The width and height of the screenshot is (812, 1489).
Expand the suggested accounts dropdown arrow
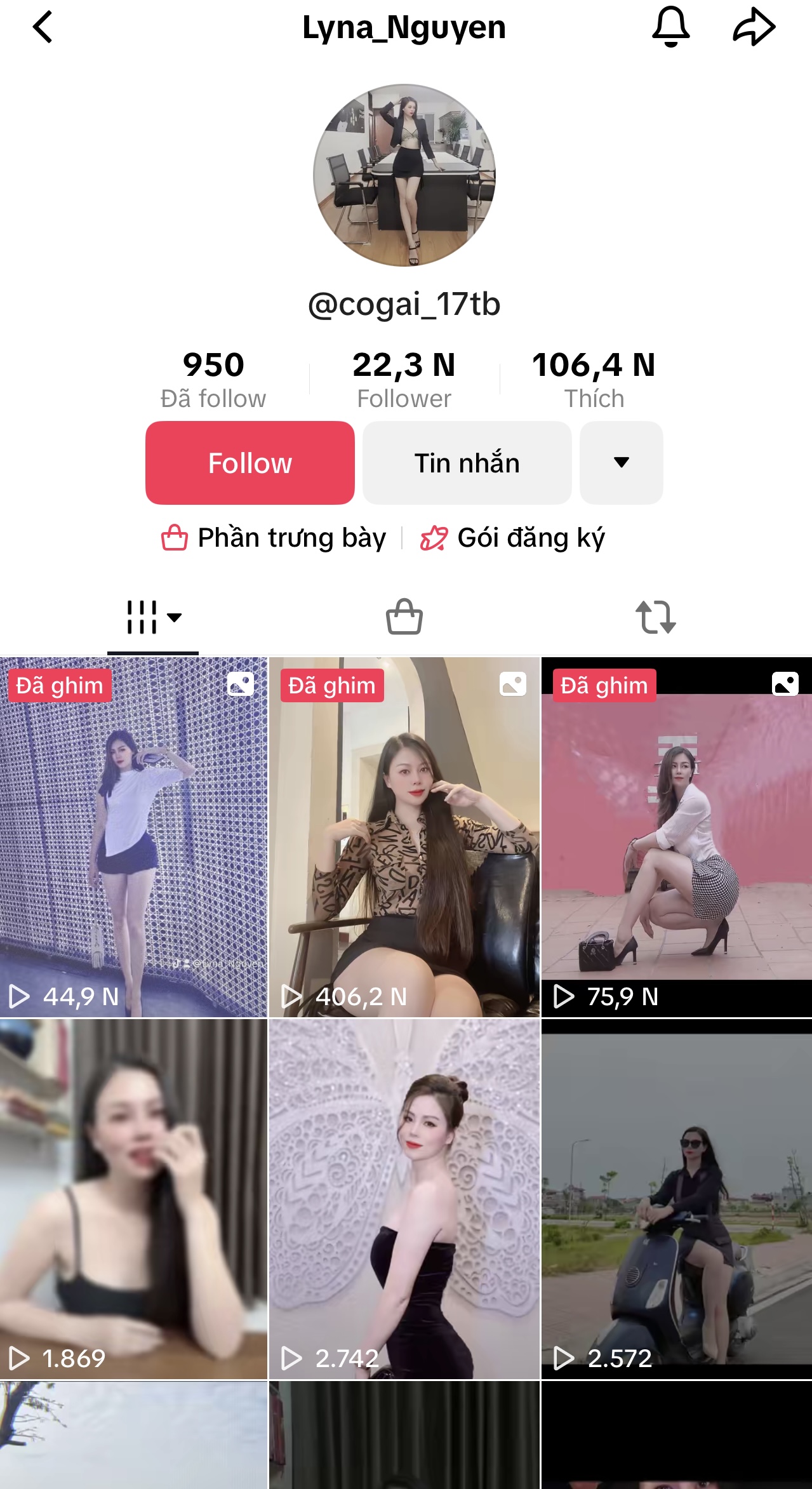[x=621, y=463]
